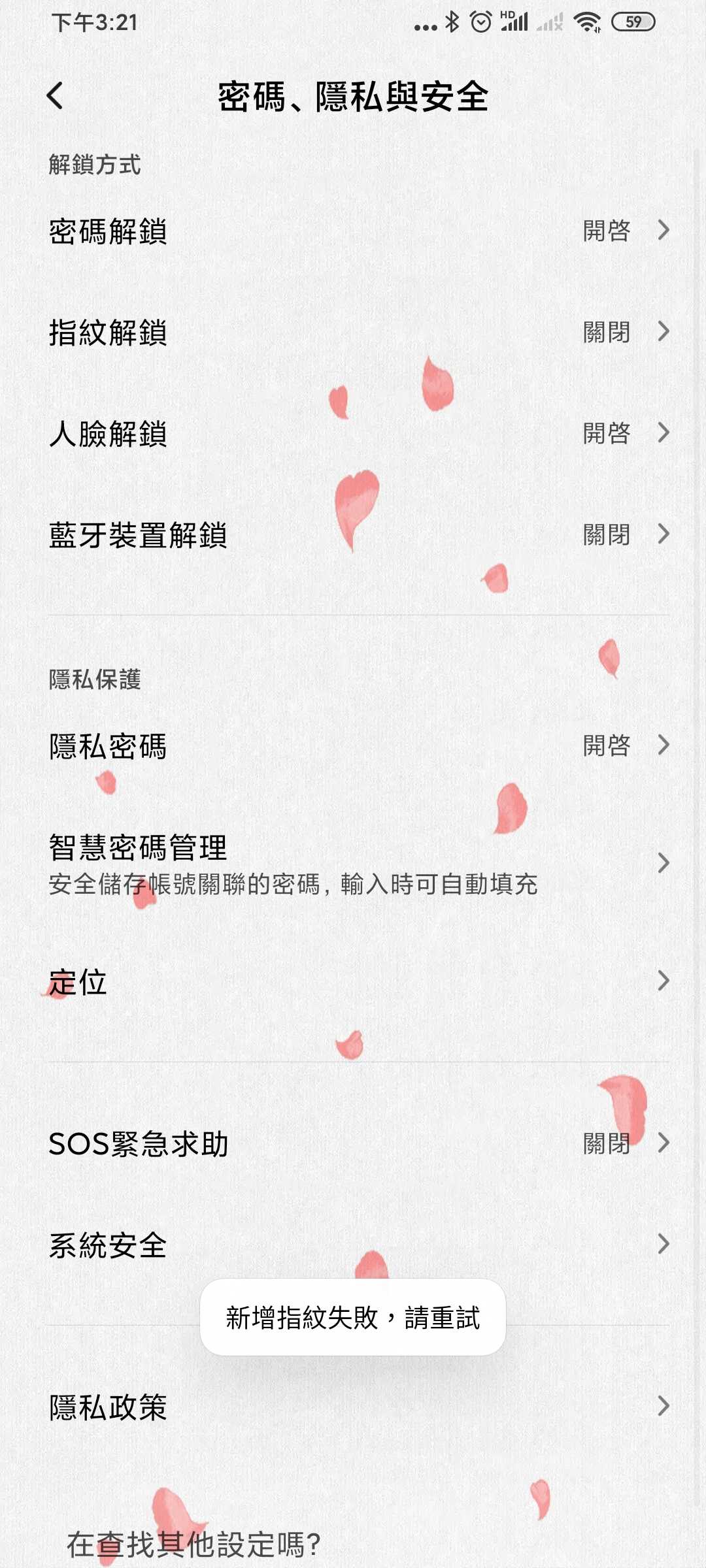Open 智慧密碼管理
This screenshot has width=706, height=1568.
point(353,864)
